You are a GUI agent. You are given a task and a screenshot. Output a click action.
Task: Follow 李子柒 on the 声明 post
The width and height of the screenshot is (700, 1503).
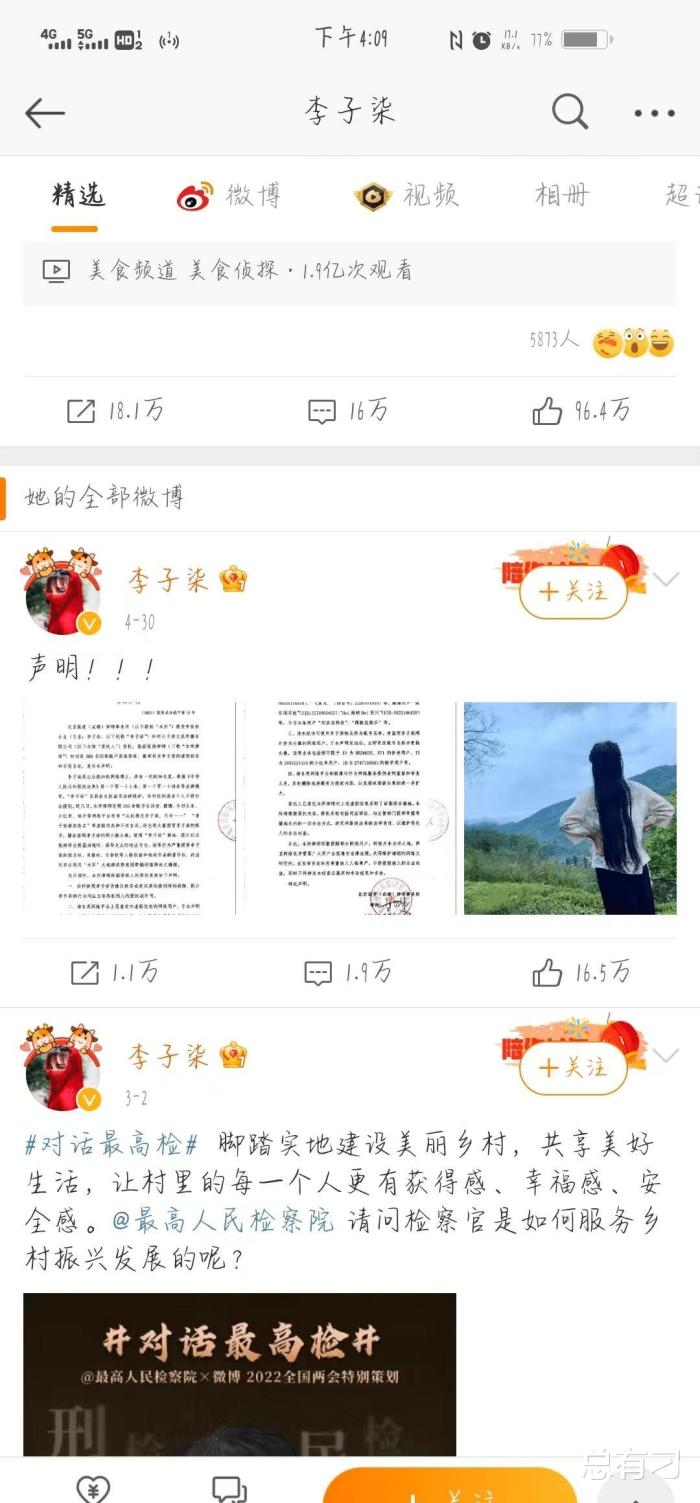(573, 591)
